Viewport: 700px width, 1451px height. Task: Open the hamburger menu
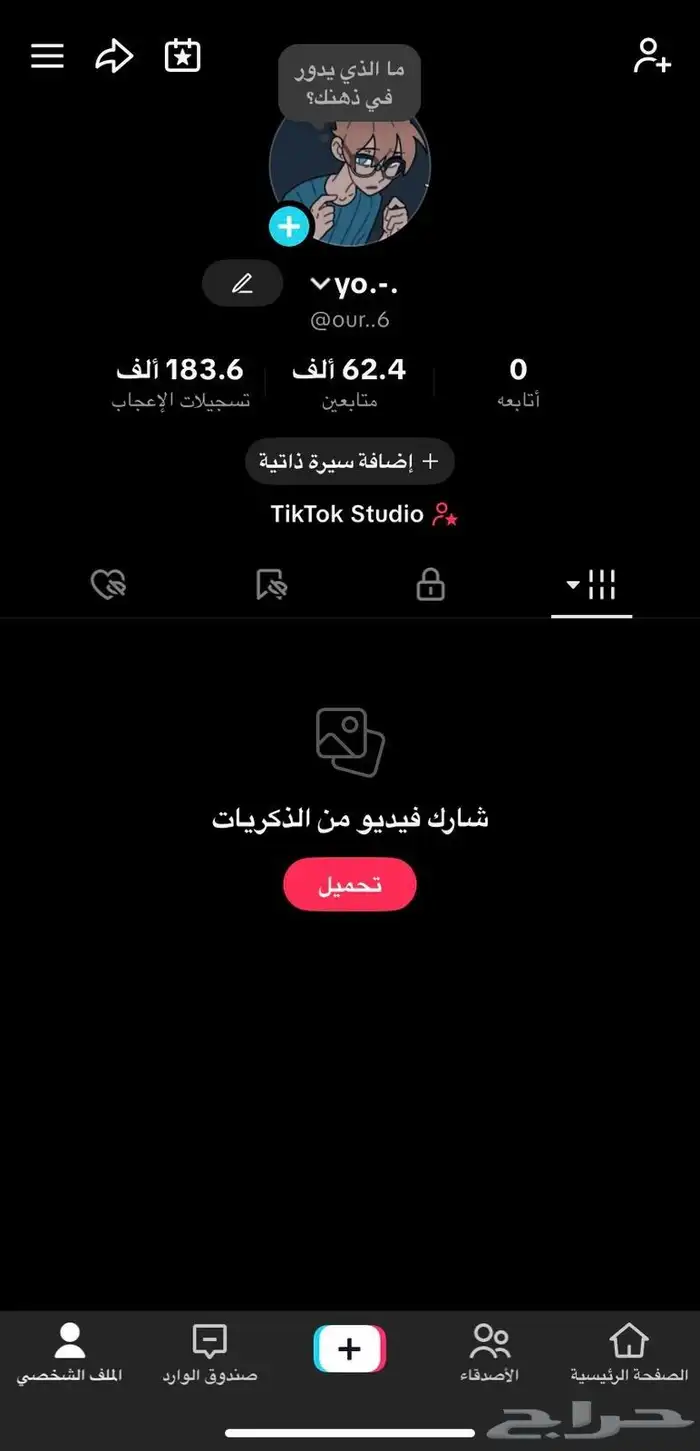(47, 56)
